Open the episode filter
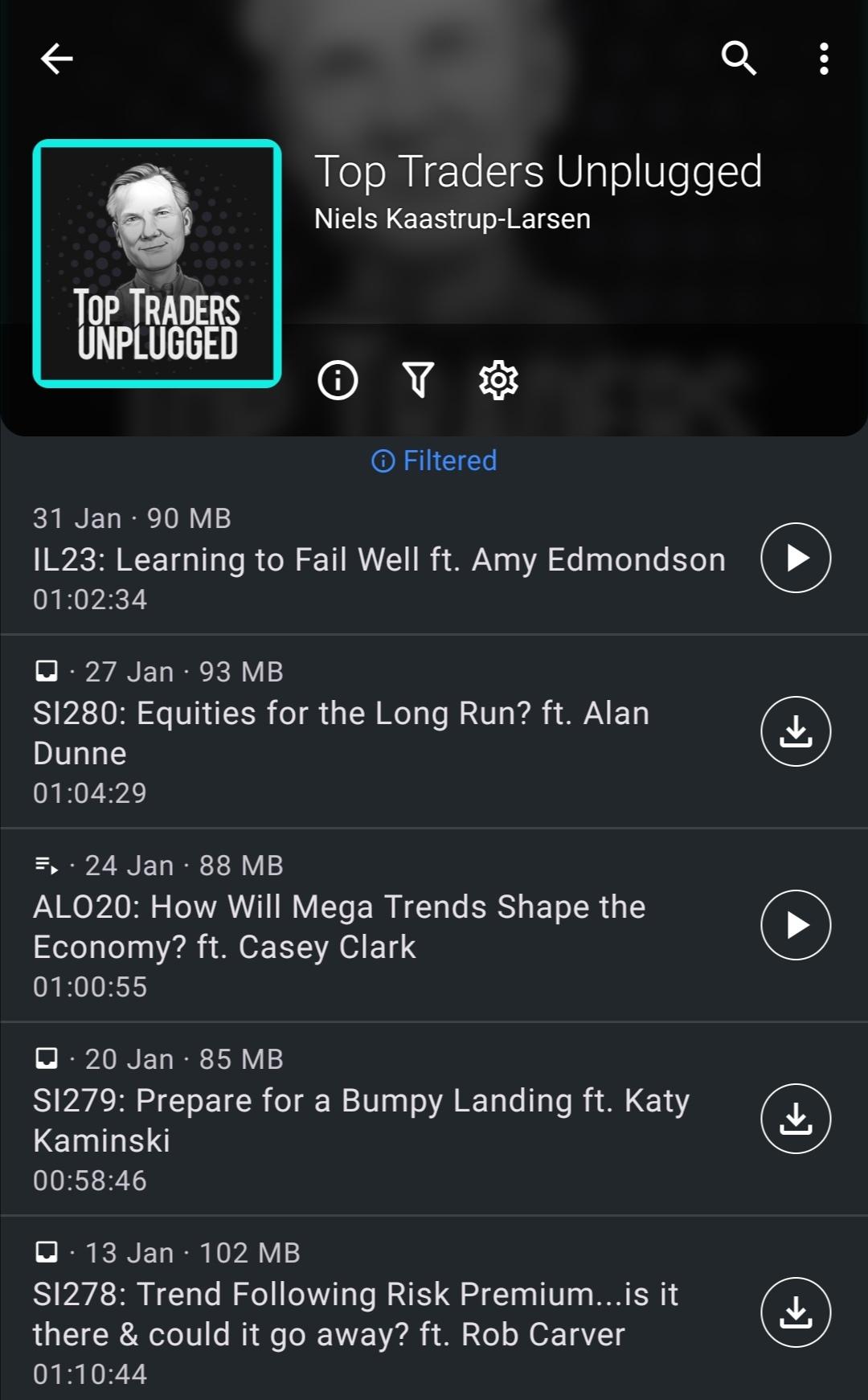This screenshot has height=1400, width=868. click(418, 380)
